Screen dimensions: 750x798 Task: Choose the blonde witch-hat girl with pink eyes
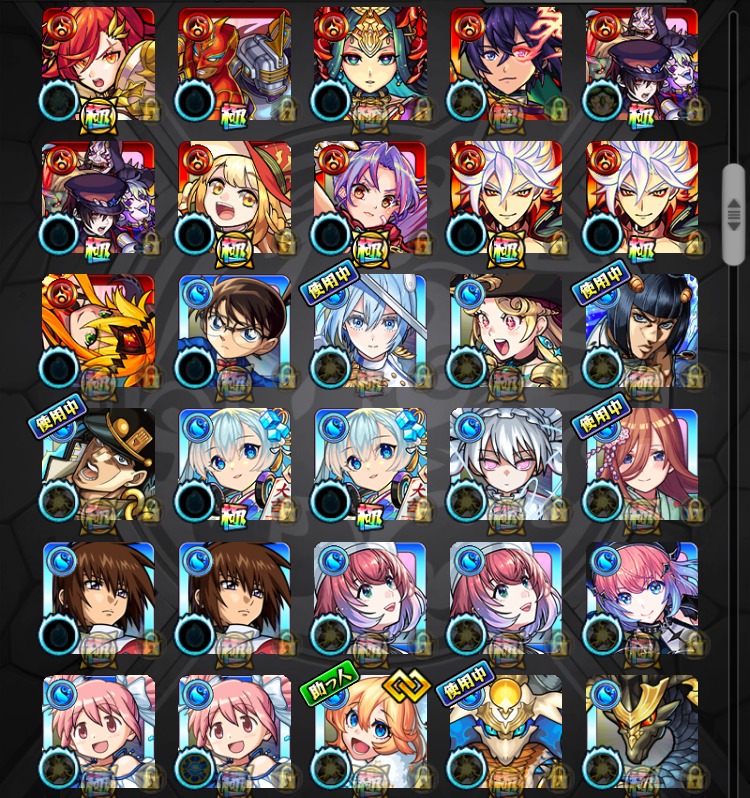point(506,331)
